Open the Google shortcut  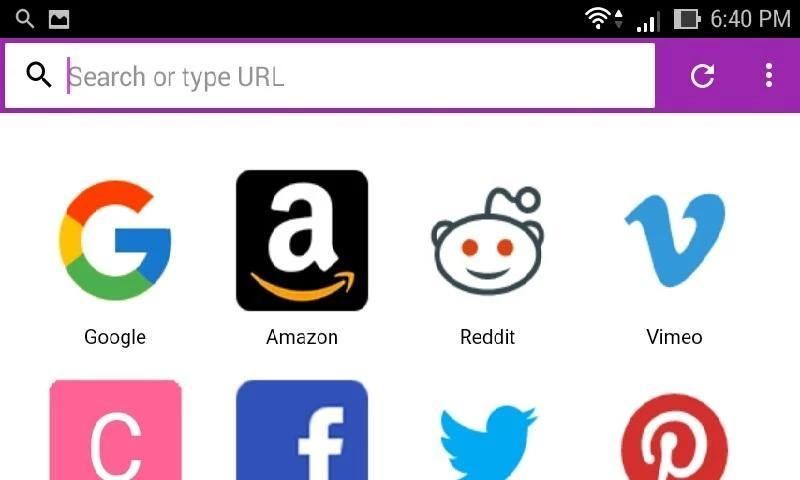[115, 242]
